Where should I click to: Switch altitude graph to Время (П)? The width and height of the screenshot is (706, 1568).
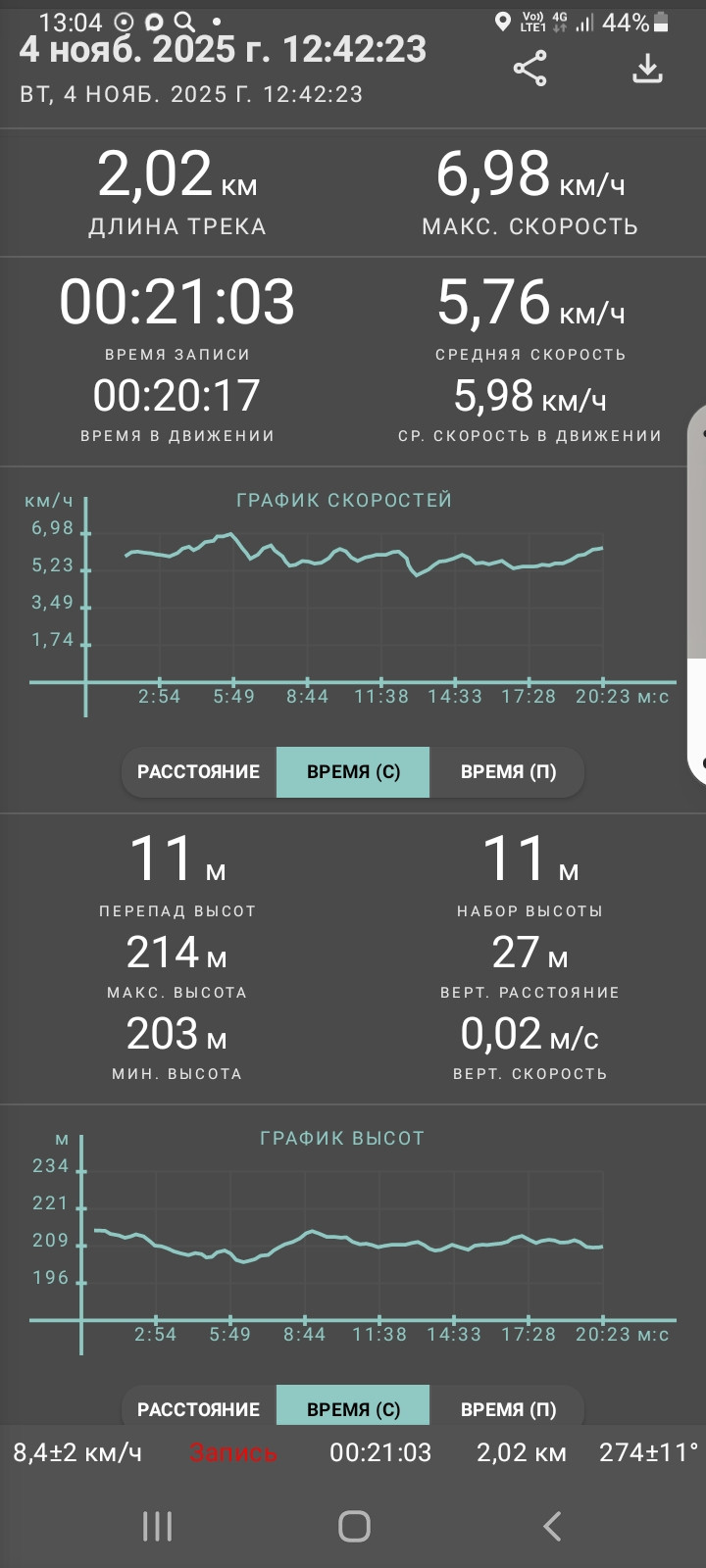pos(508,1408)
